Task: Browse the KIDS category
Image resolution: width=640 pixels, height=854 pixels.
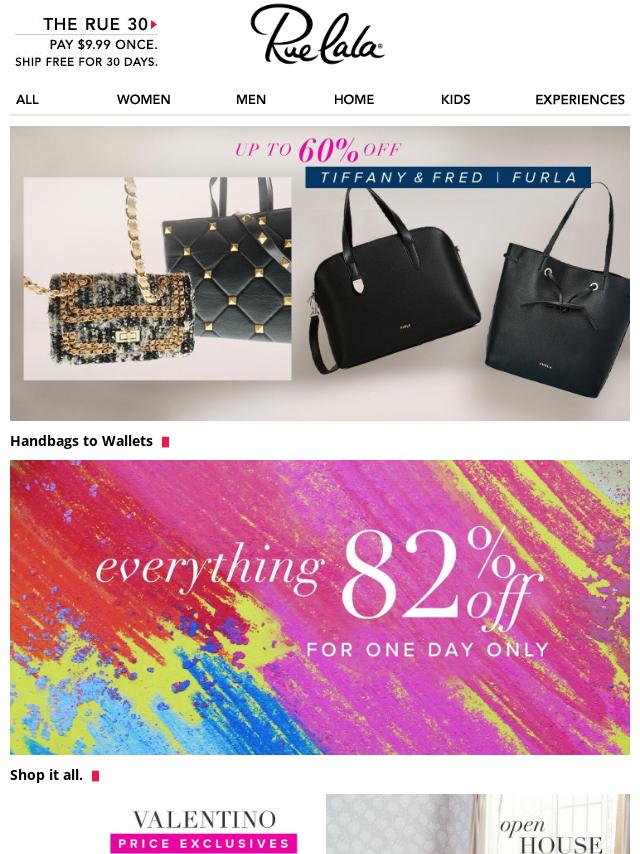Action: point(455,100)
